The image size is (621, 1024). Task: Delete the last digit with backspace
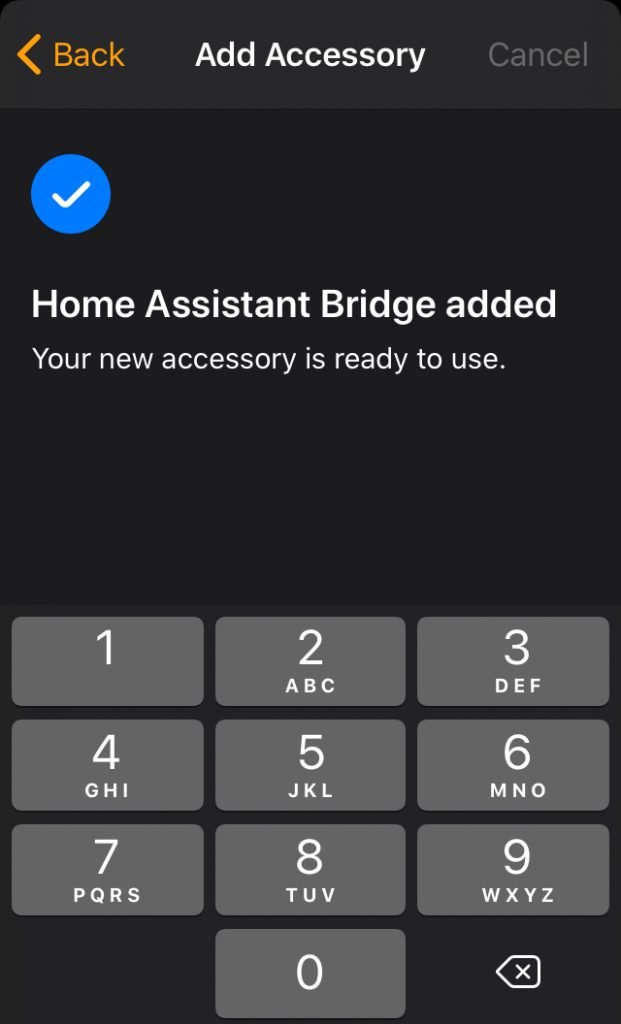[518, 972]
